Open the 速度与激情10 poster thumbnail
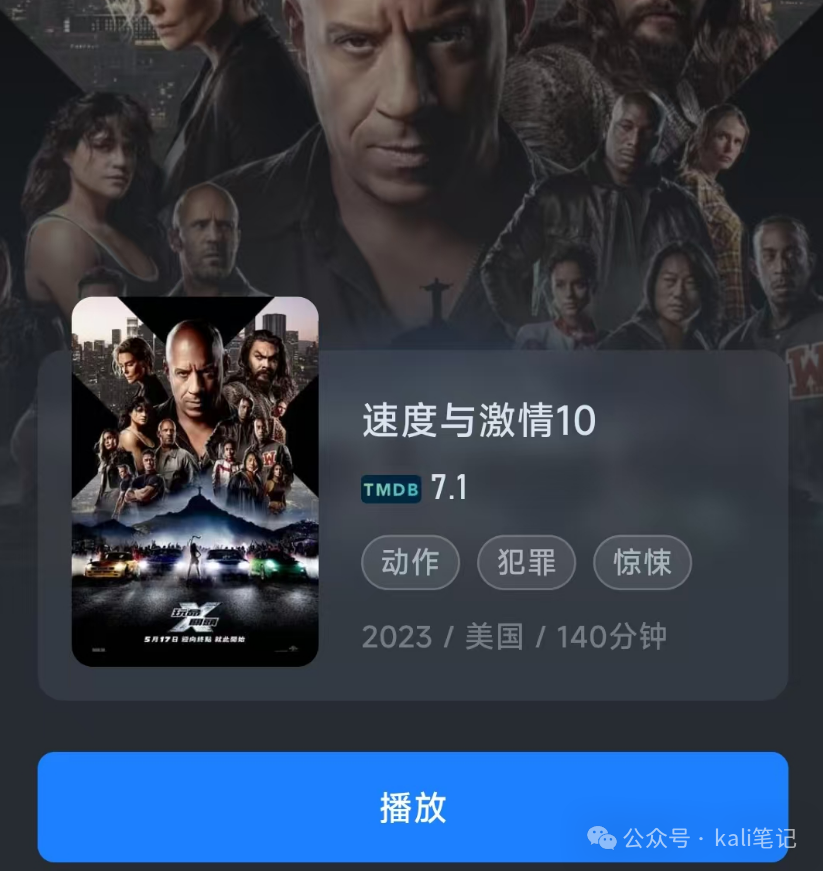The height and width of the screenshot is (871, 823). (x=195, y=482)
